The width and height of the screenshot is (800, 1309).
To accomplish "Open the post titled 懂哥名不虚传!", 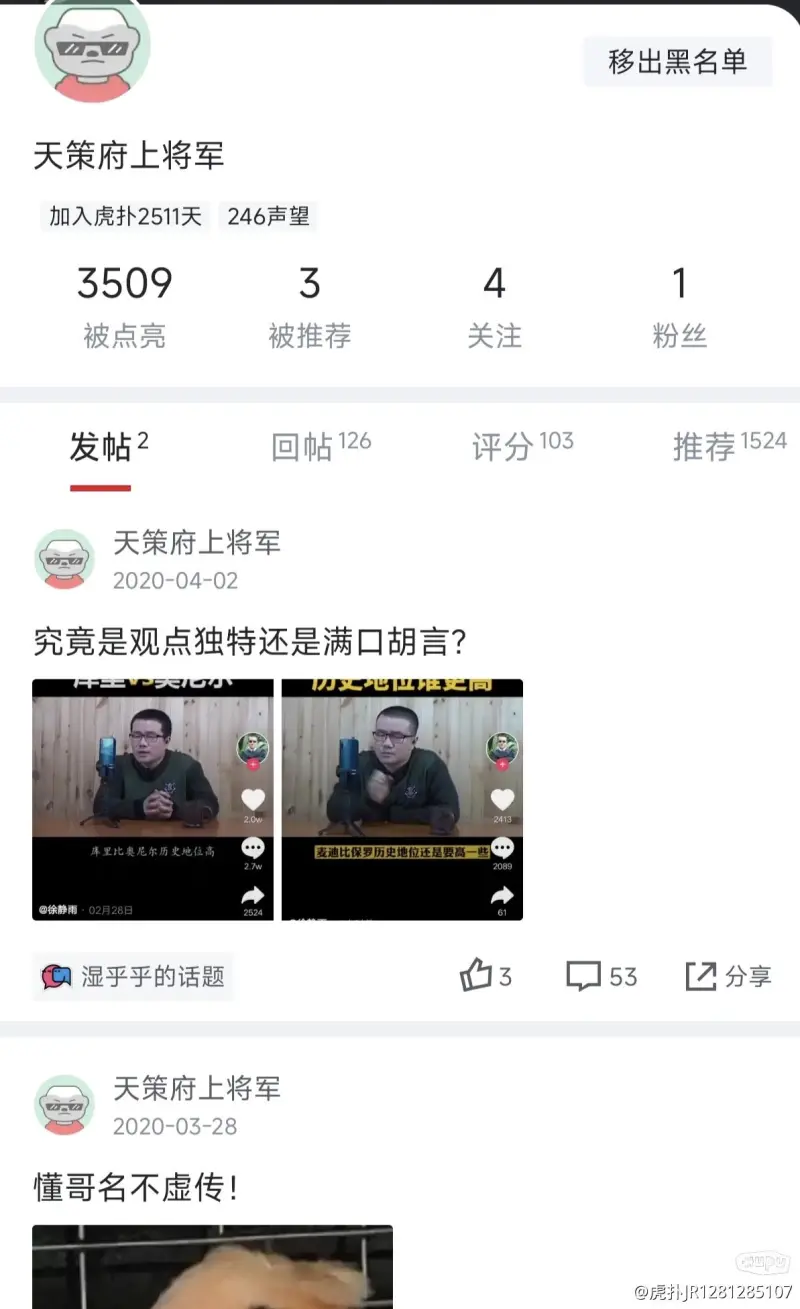I will pyautogui.click(x=136, y=1189).
